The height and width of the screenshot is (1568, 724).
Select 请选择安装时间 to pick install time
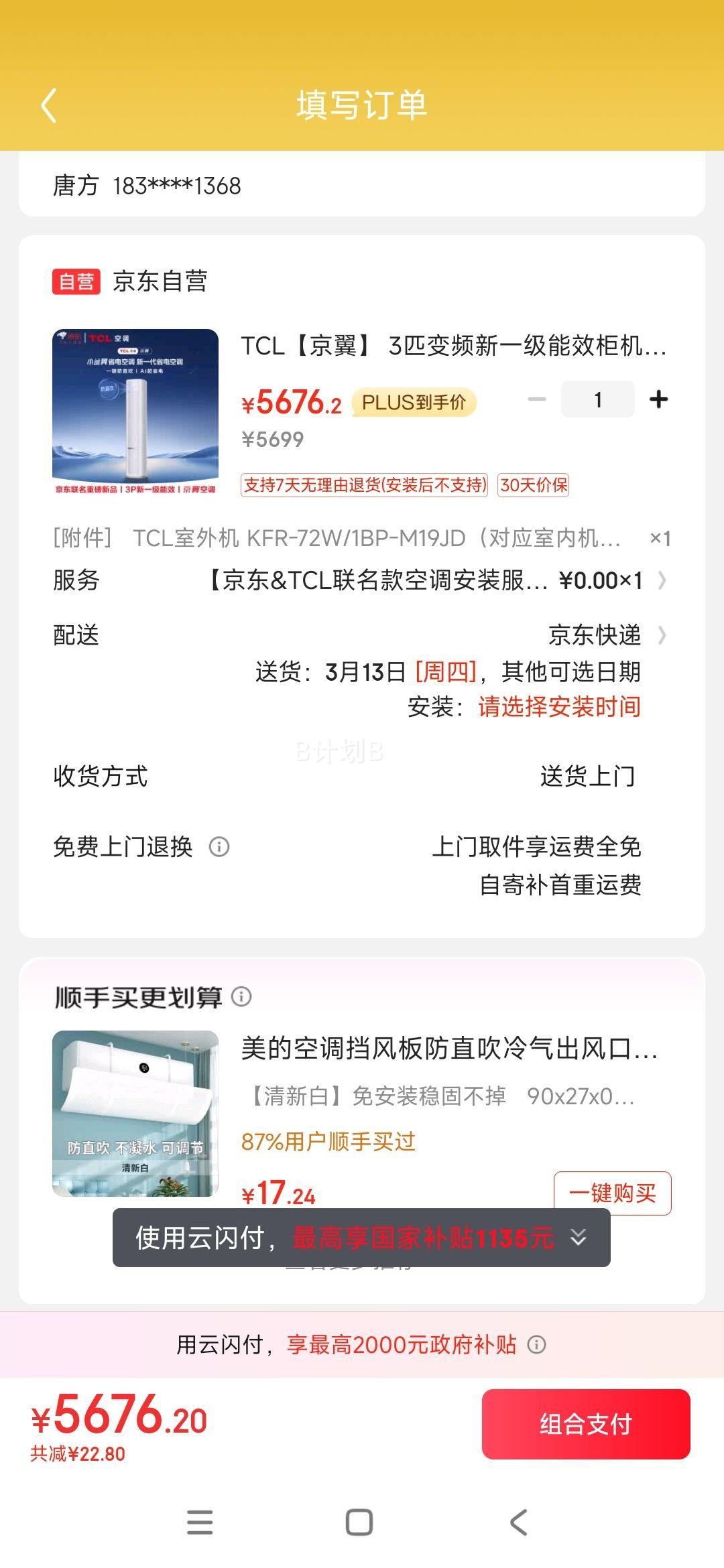558,706
